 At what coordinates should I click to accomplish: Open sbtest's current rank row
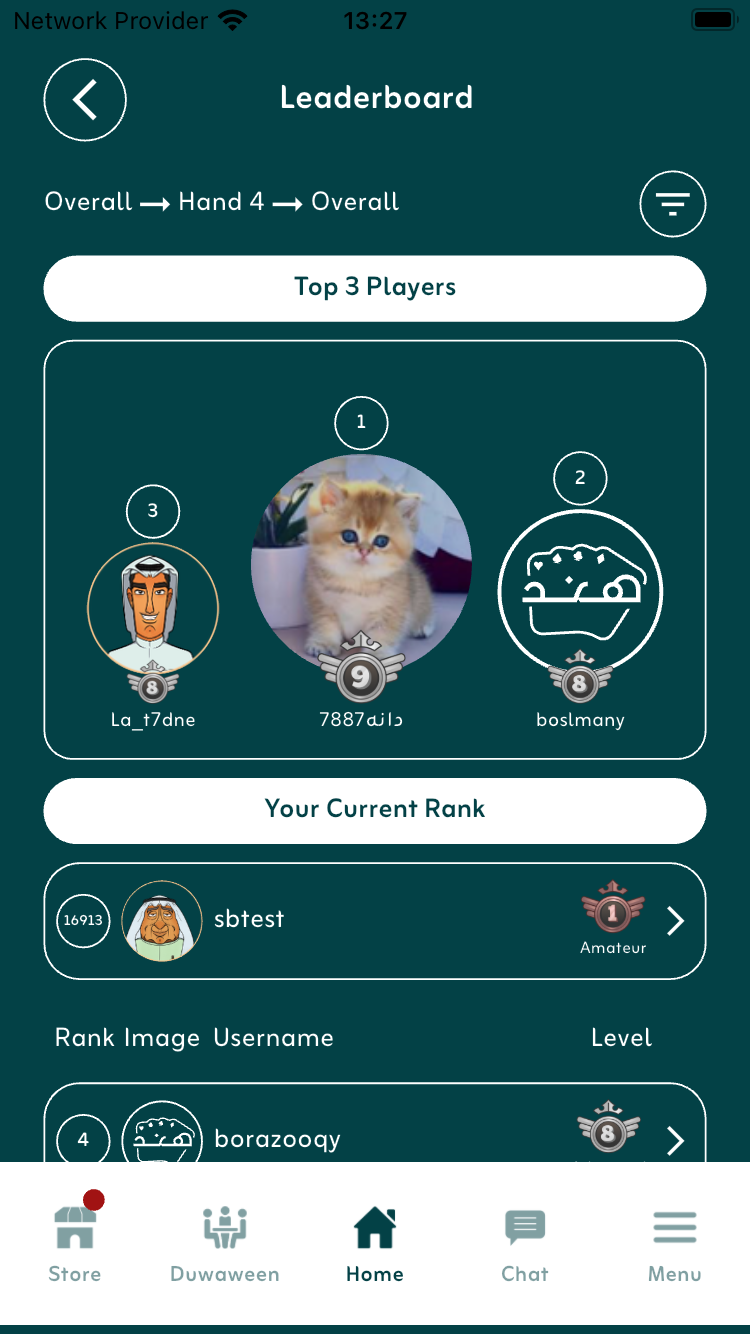pyautogui.click(x=375, y=920)
